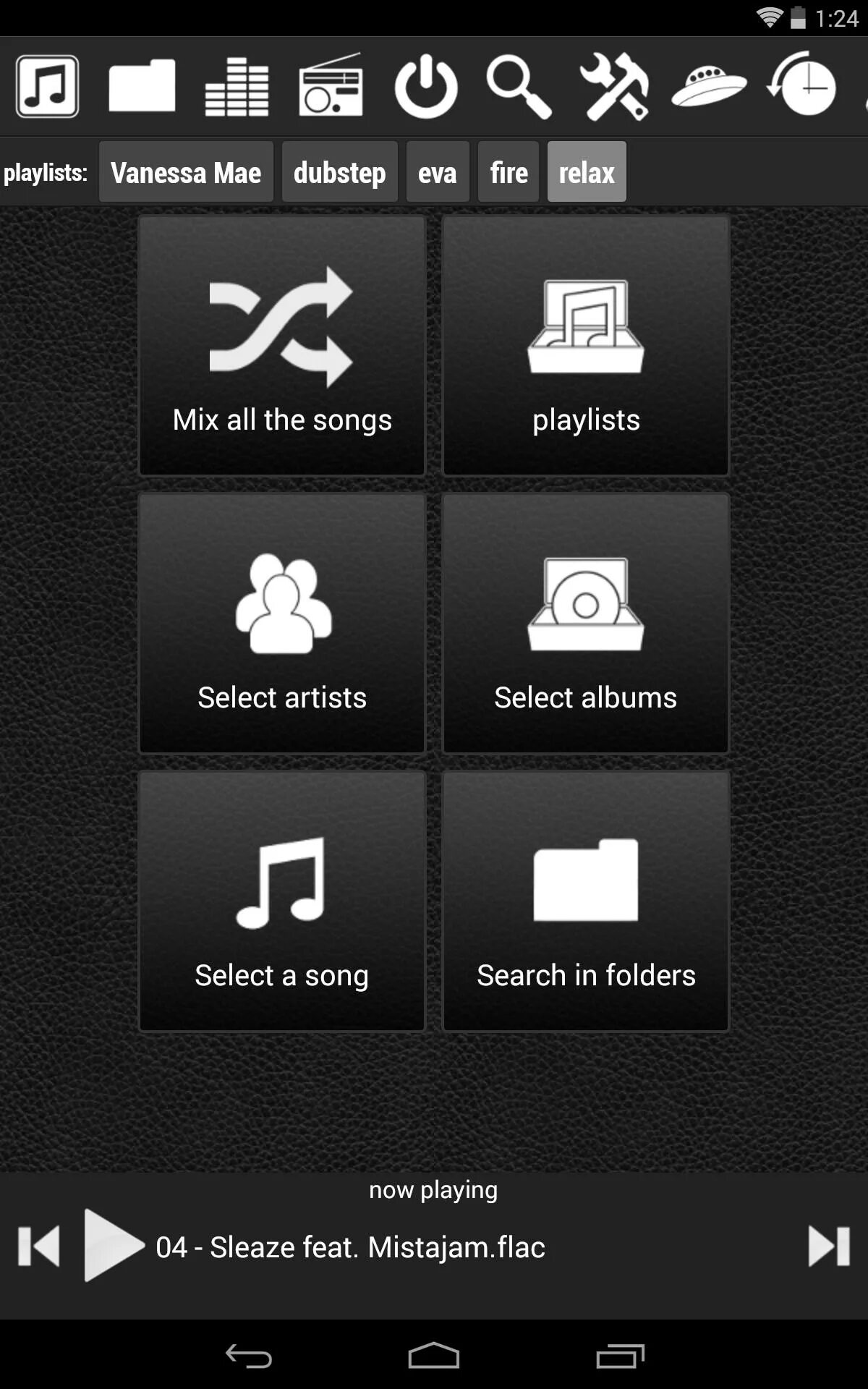Viewport: 868px width, 1389px height.
Task: Open the music library icon
Action: point(48,87)
